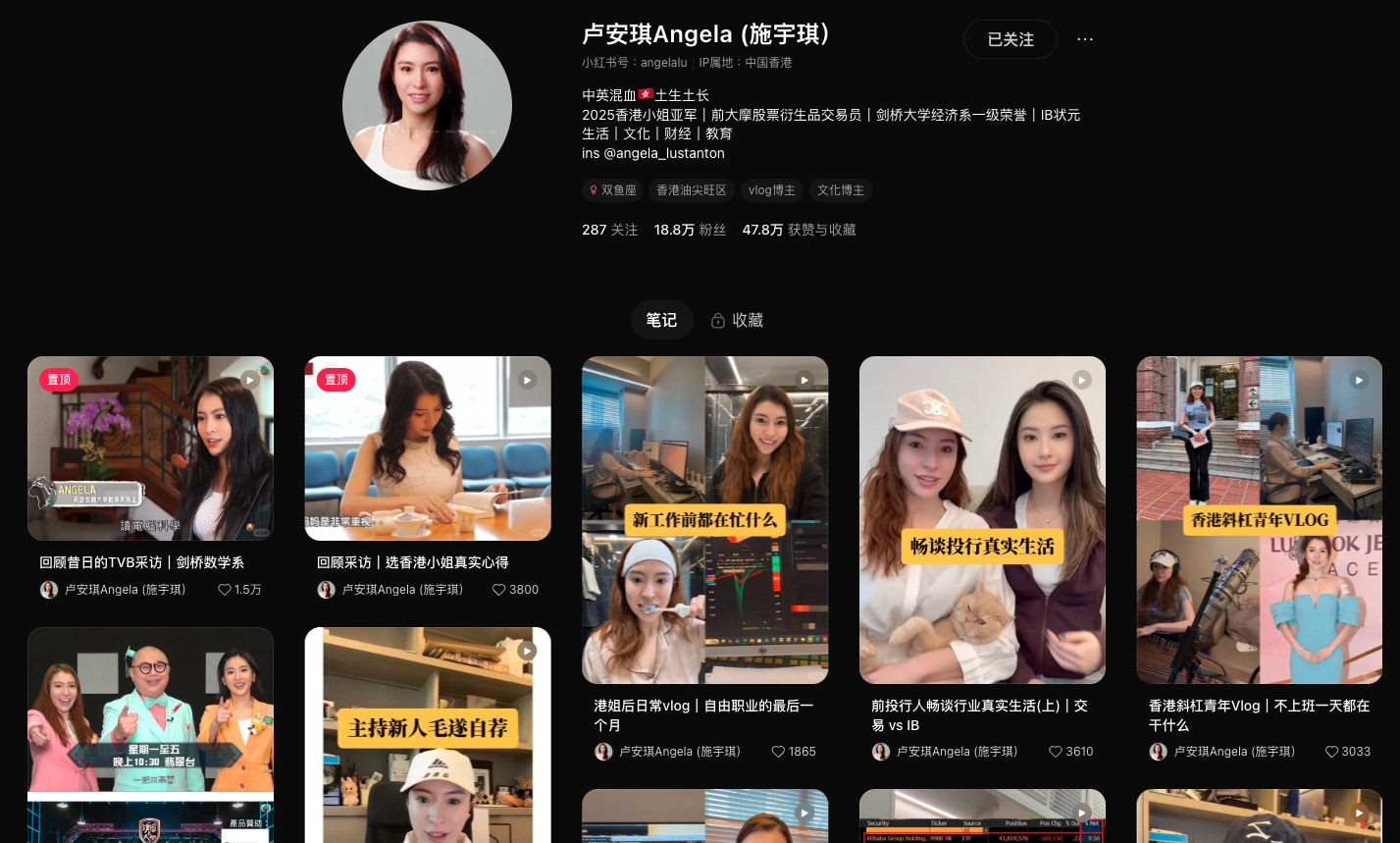Like the 香港斜杠青年Vlog note with 3033 likes
Viewport: 1400px width, 843px height.
(1332, 752)
